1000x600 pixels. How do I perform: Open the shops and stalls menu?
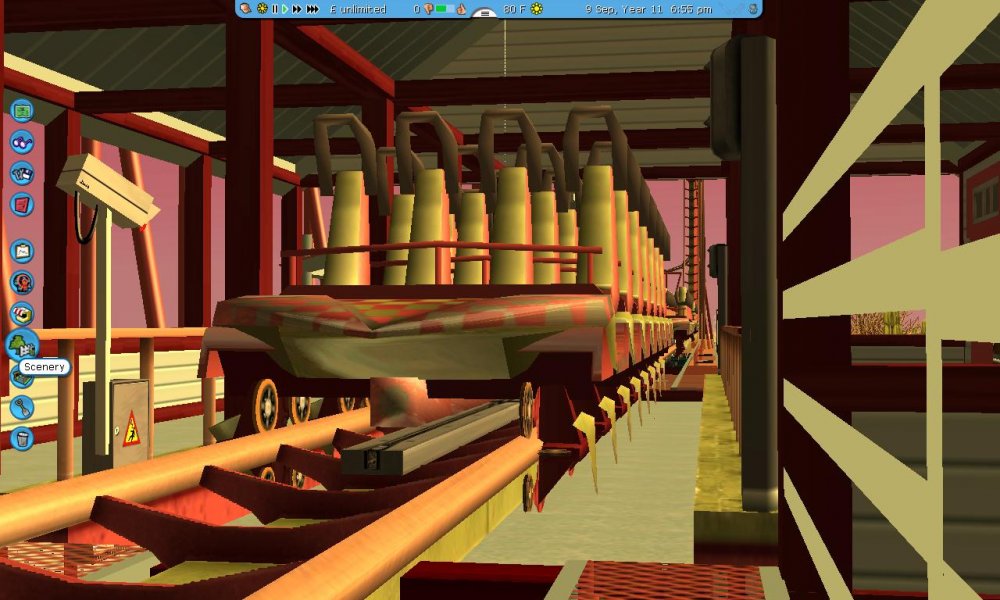click(x=22, y=314)
